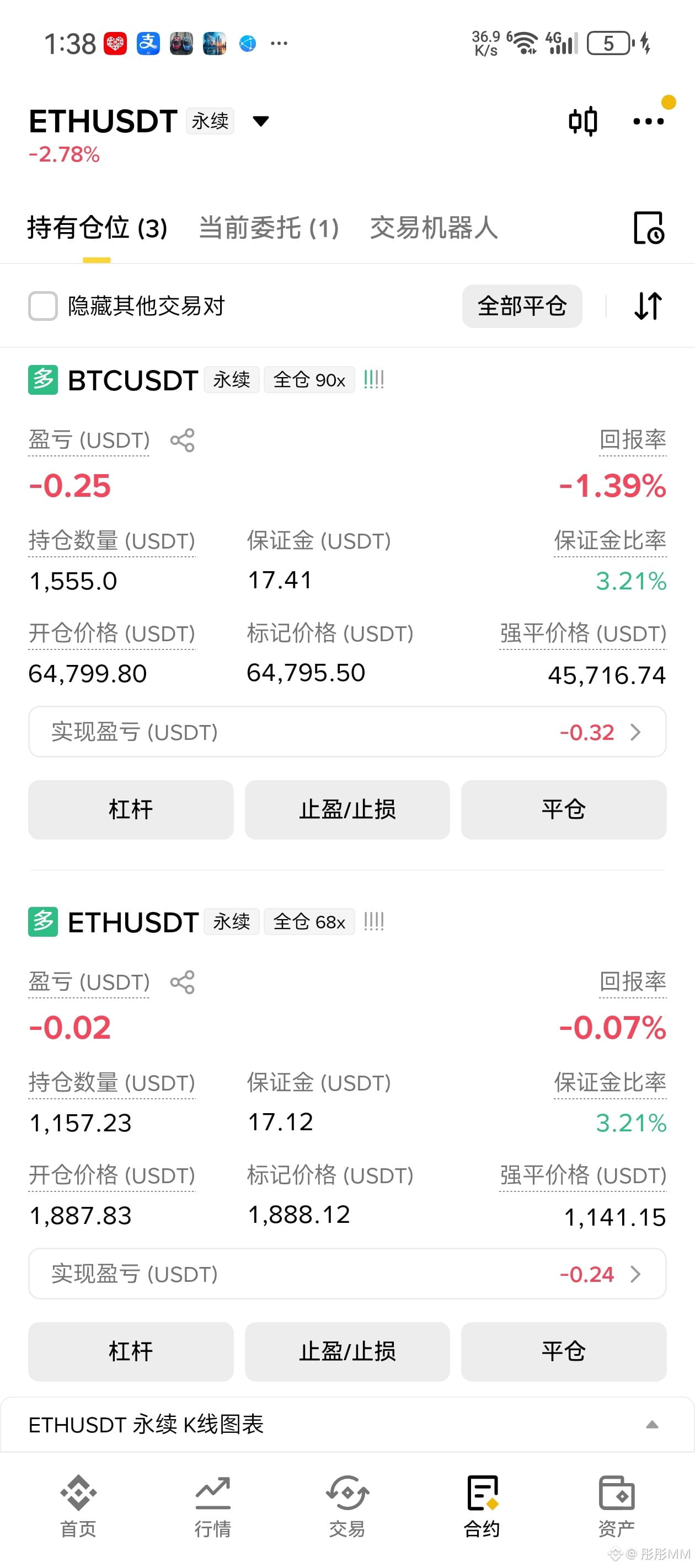The image size is (695, 1568).
Task: Set 止盈/止损 for BTCUSDT position
Action: [347, 809]
